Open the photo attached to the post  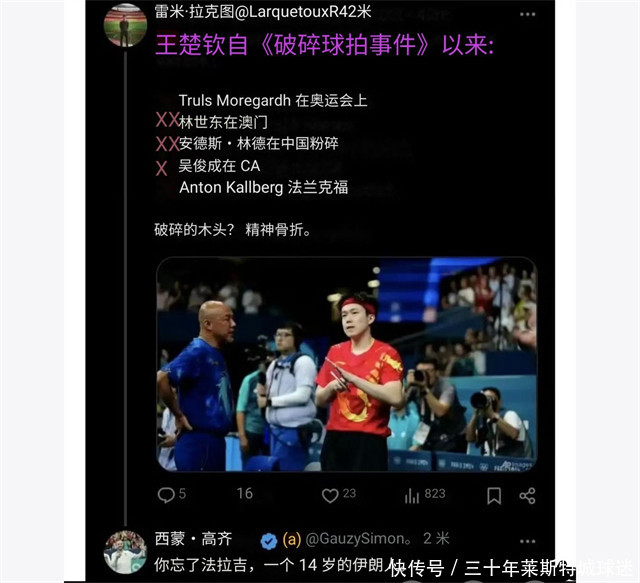[346, 365]
